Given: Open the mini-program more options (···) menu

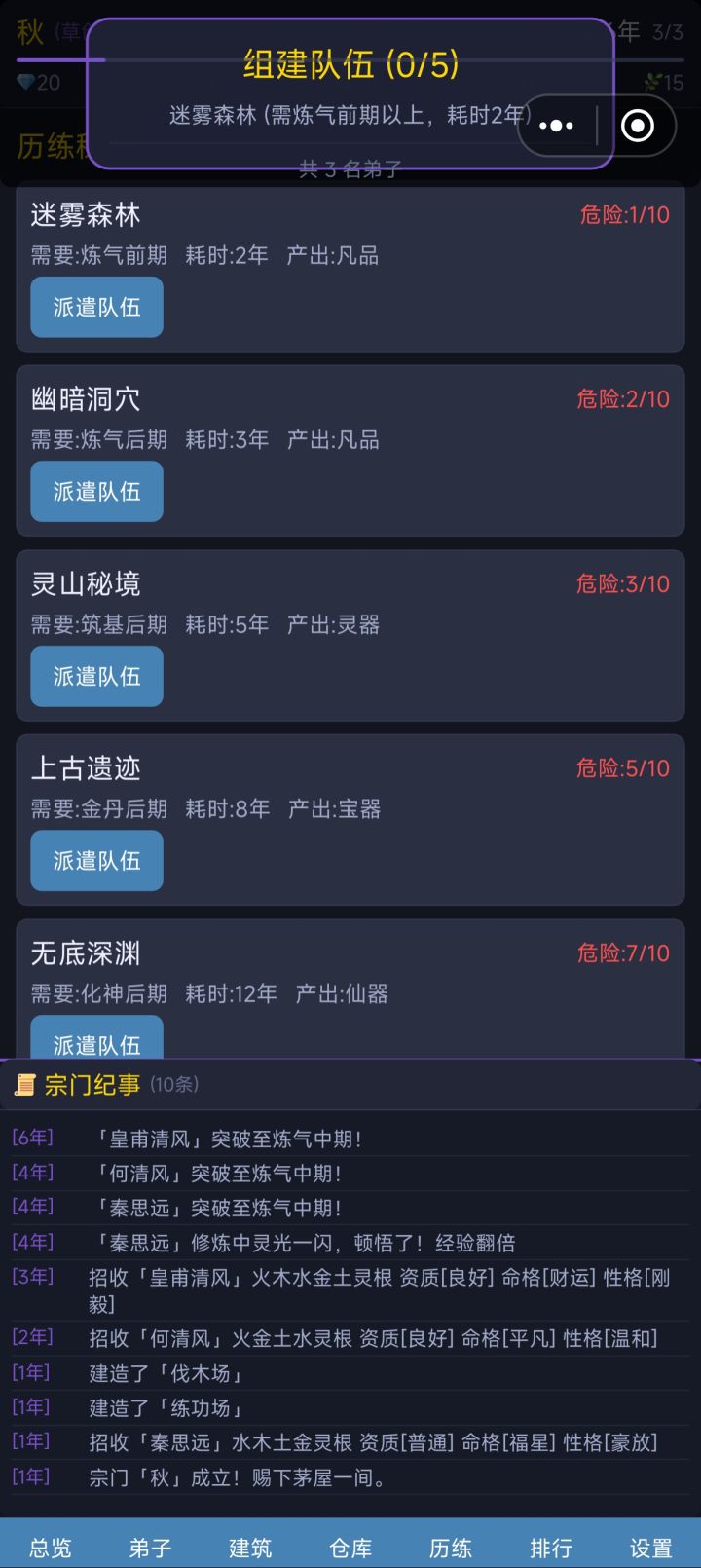Looking at the screenshot, I should [555, 126].
